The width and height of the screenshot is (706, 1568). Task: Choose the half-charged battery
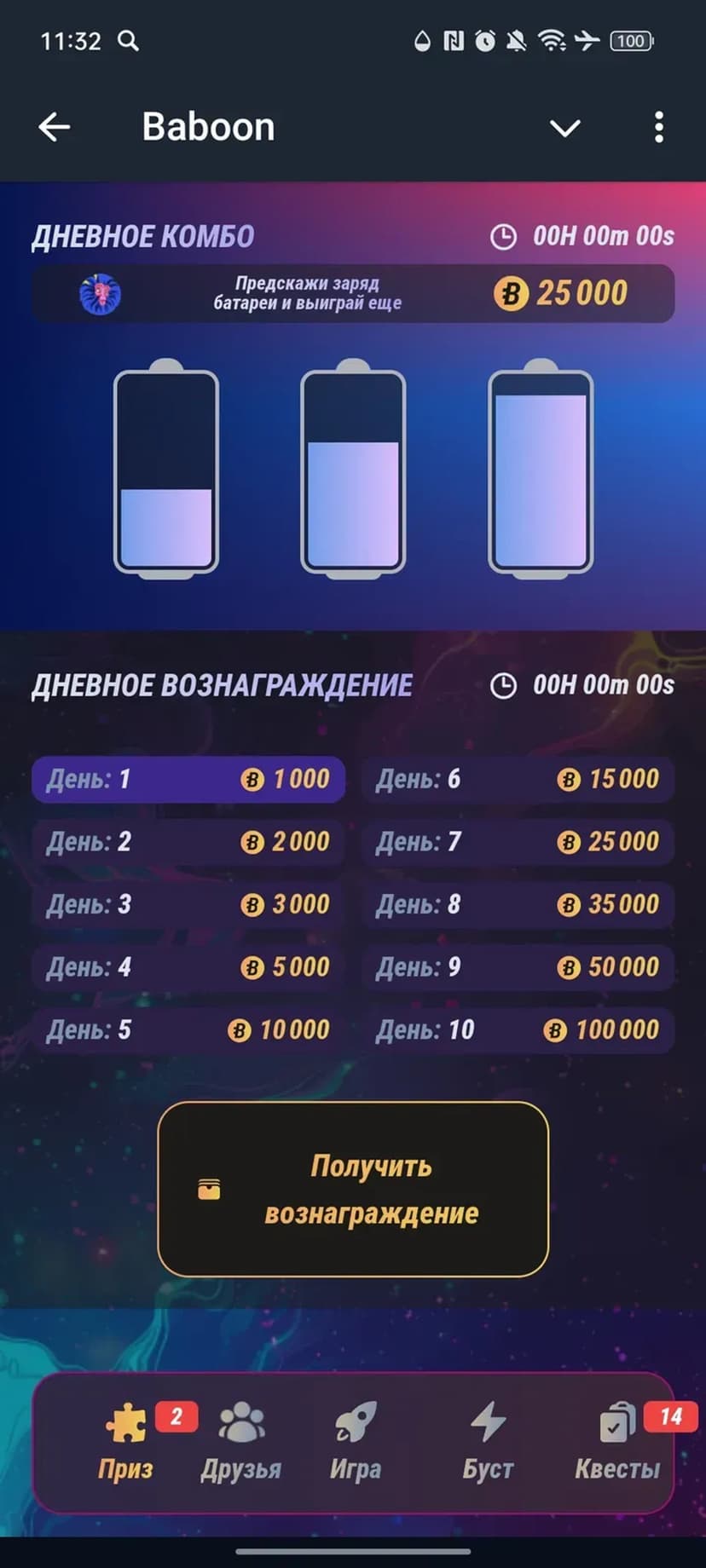click(353, 470)
